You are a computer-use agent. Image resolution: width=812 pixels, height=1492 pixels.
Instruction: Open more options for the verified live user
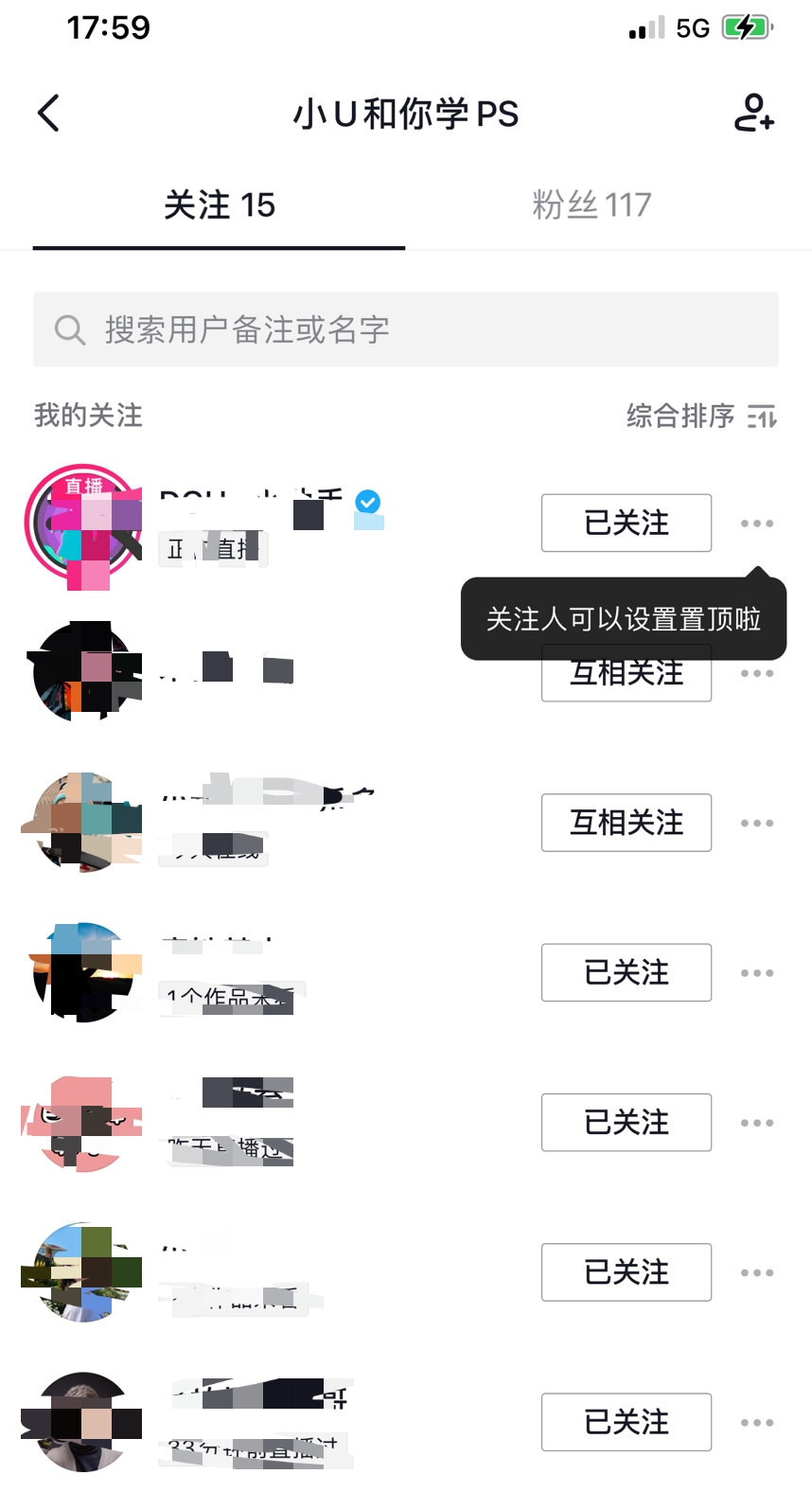756,524
